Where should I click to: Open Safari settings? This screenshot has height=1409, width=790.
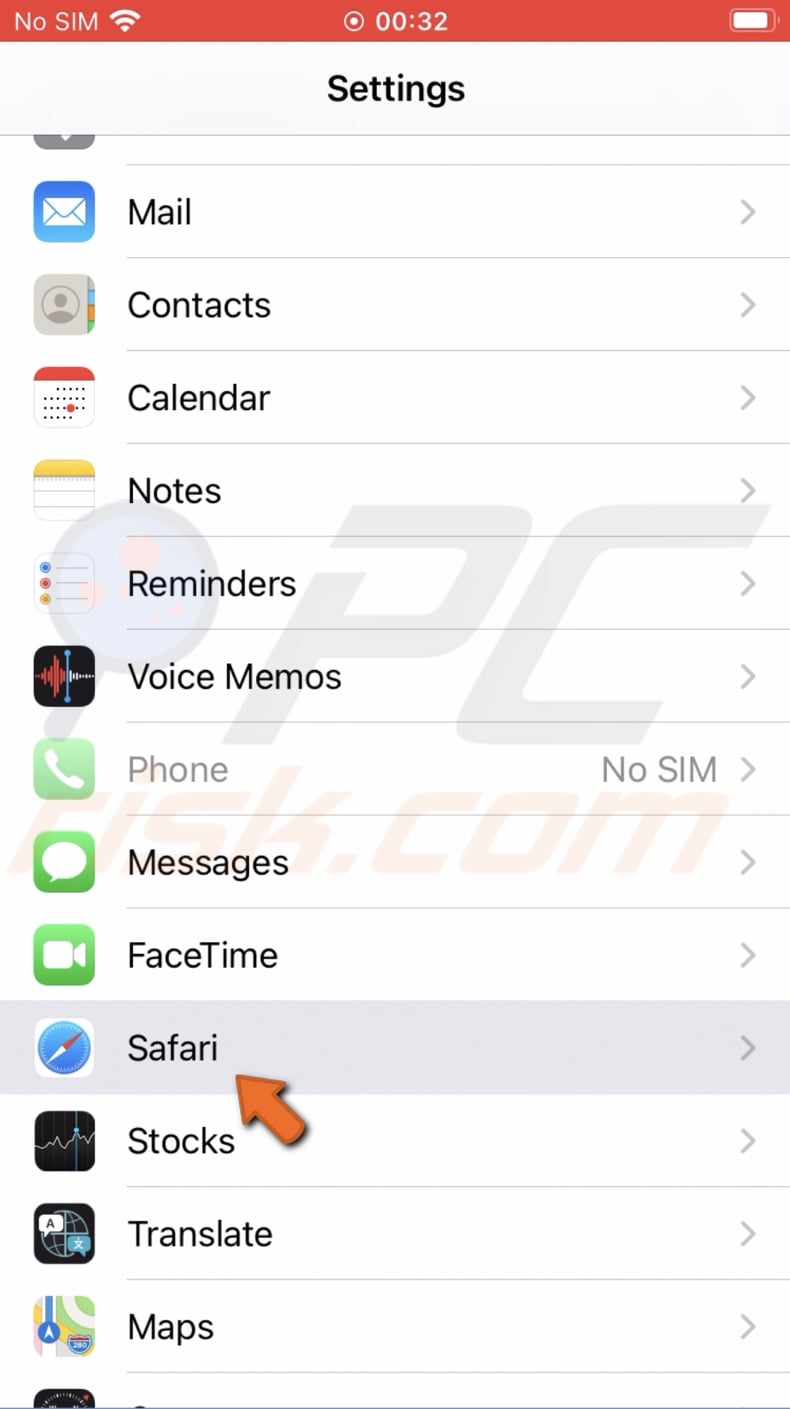(x=395, y=1048)
